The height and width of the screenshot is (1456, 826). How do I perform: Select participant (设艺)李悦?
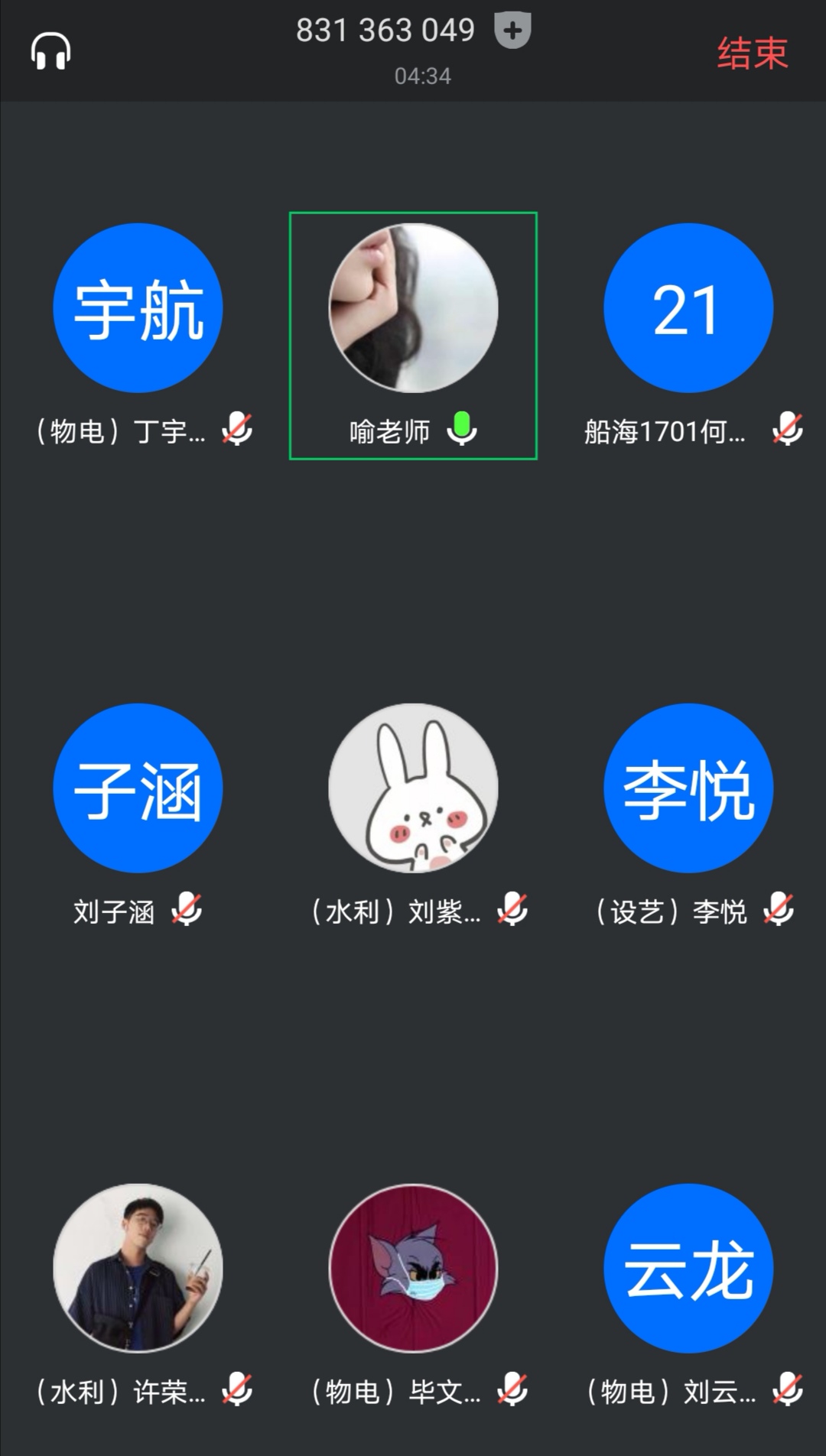[x=688, y=788]
